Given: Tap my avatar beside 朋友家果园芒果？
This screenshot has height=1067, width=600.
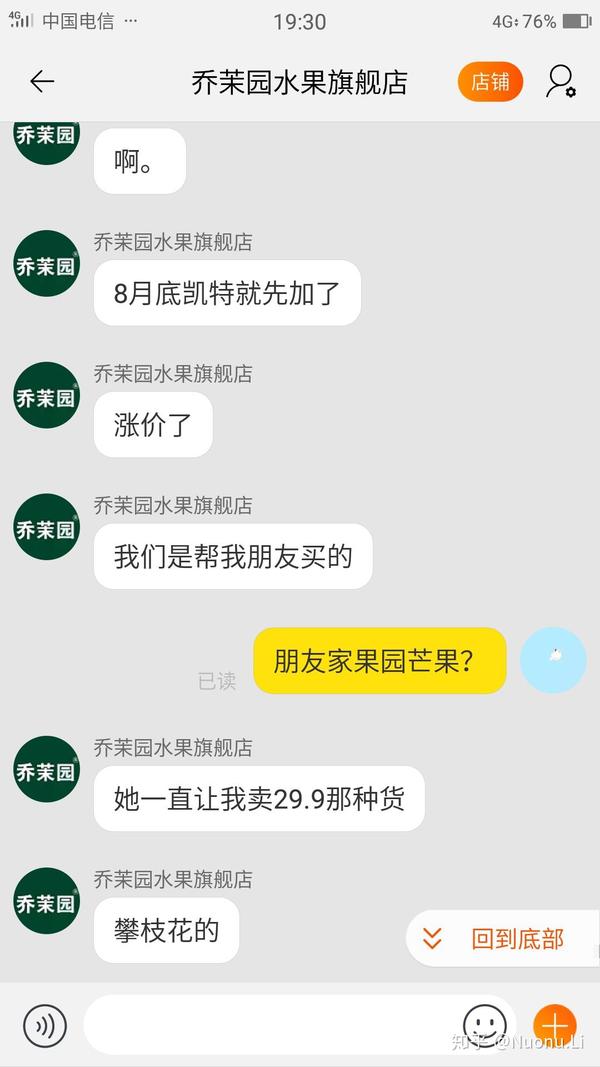Looking at the screenshot, I should tap(553, 660).
